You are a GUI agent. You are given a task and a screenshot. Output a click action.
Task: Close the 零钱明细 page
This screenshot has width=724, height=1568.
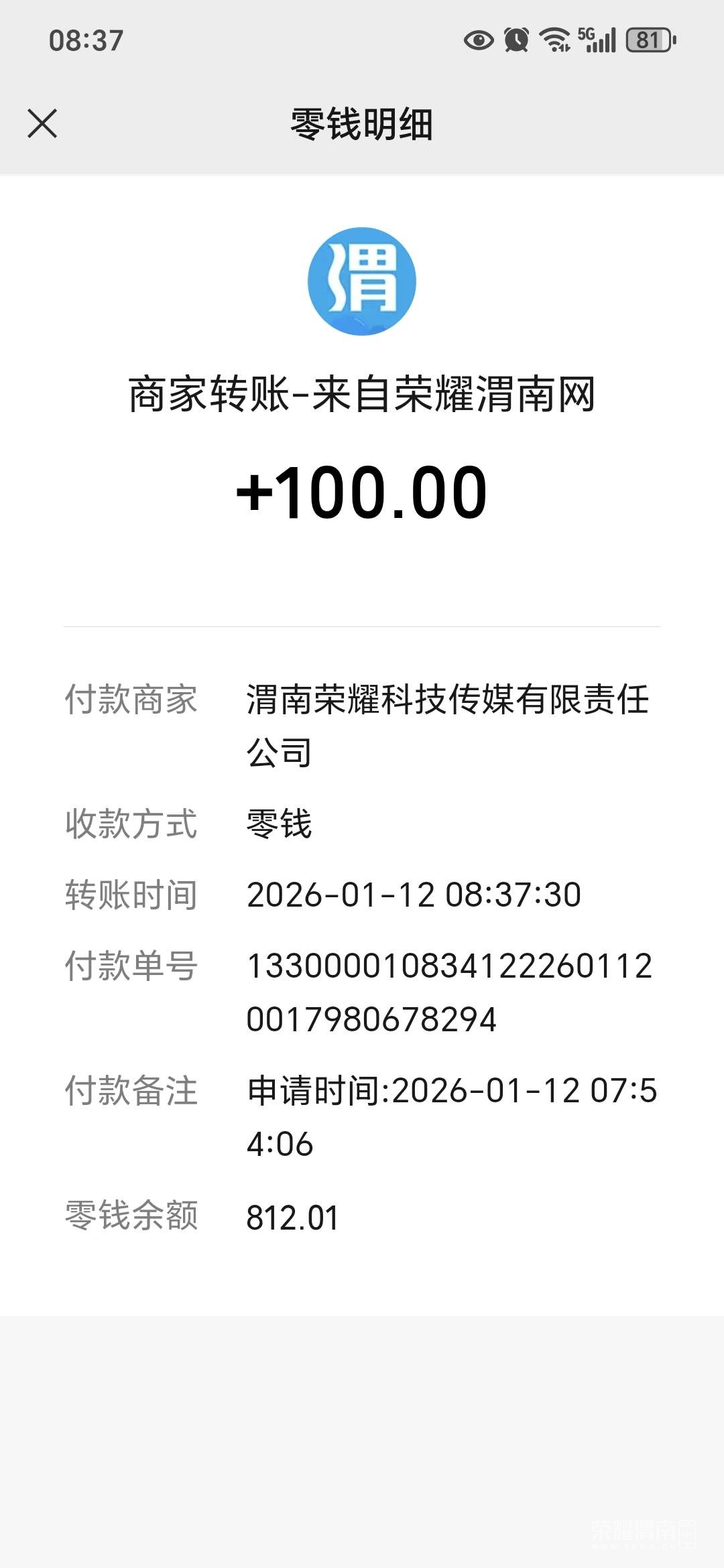42,124
